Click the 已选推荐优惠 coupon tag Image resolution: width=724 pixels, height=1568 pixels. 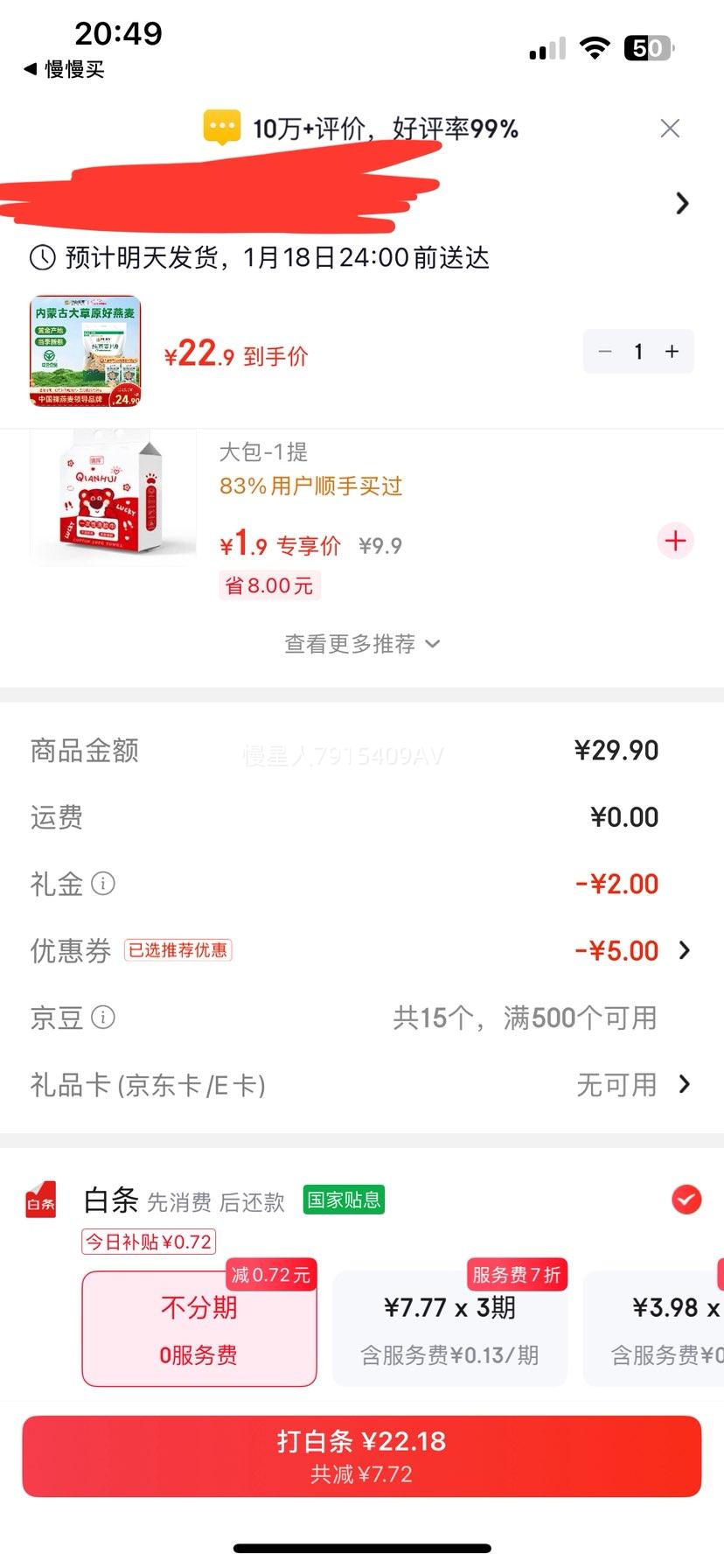(x=177, y=950)
